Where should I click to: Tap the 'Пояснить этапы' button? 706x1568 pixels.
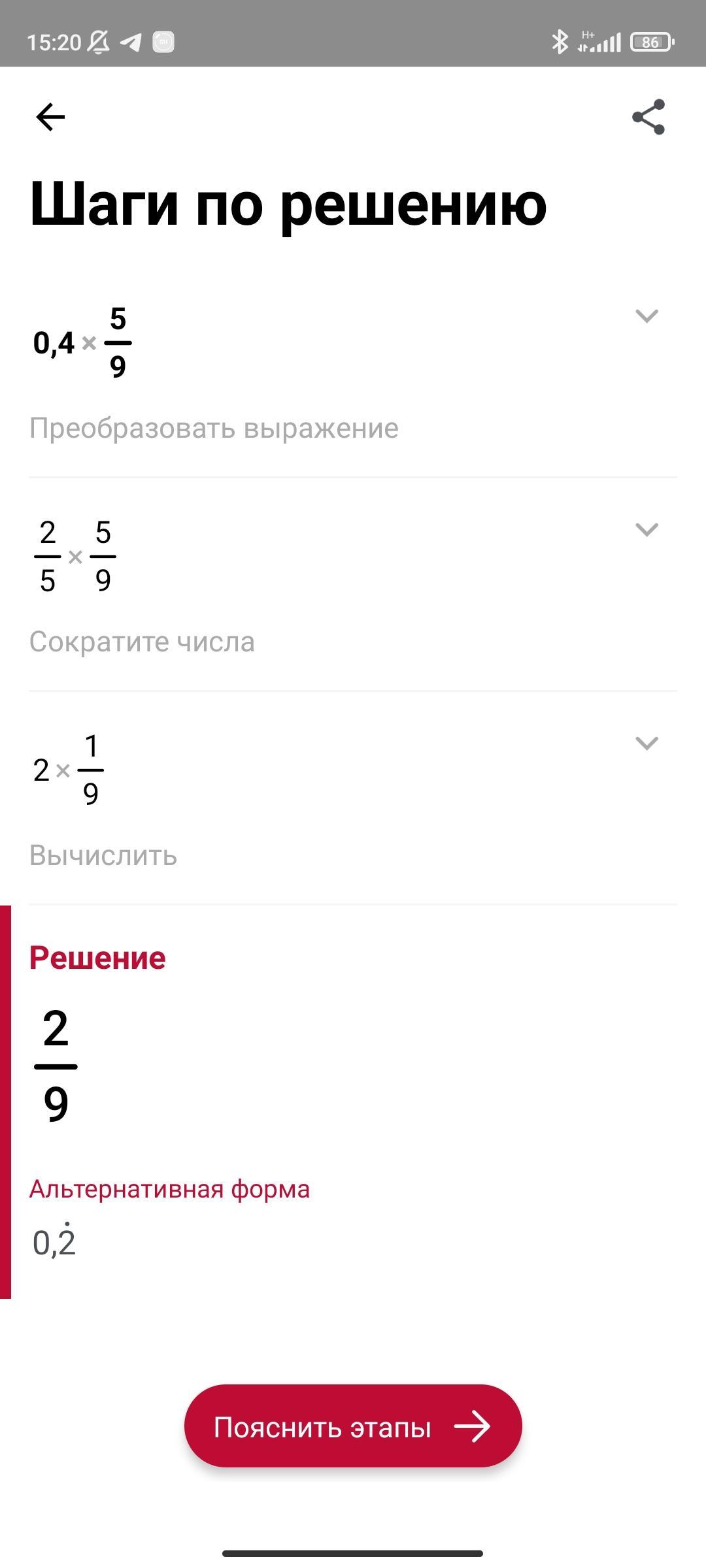353,1426
